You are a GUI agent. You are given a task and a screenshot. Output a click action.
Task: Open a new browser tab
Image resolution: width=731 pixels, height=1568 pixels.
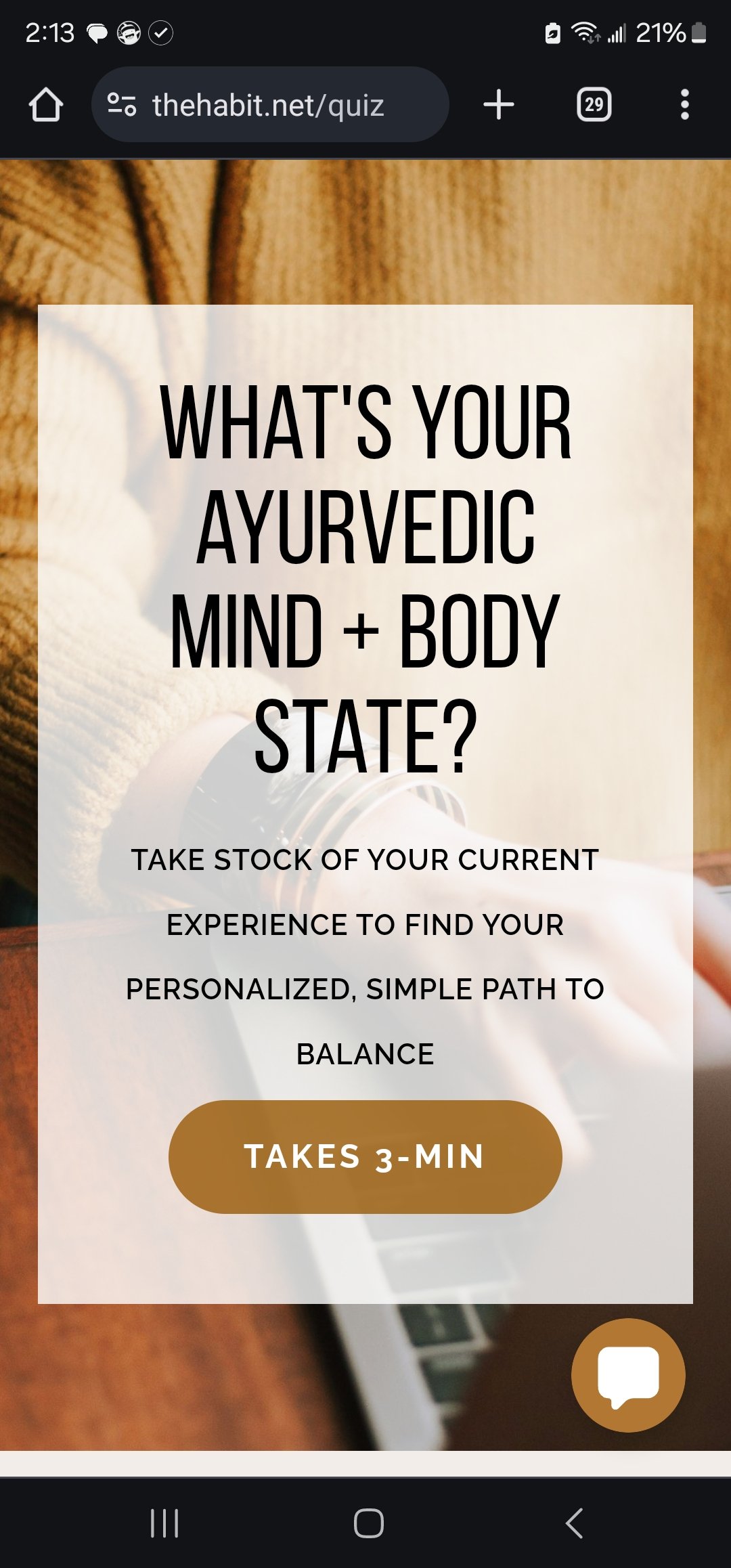(499, 105)
